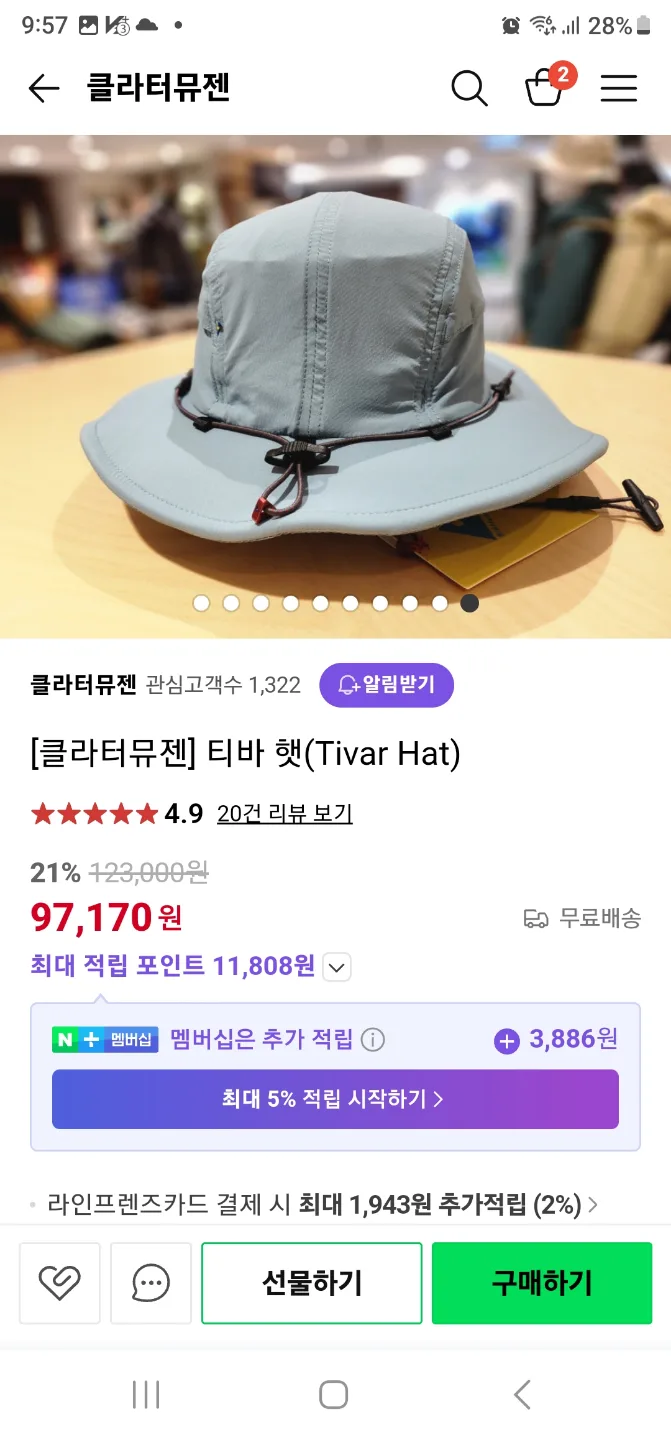Start 최대 5% 적립 시작하기
This screenshot has height=1440, width=671.
click(335, 1099)
